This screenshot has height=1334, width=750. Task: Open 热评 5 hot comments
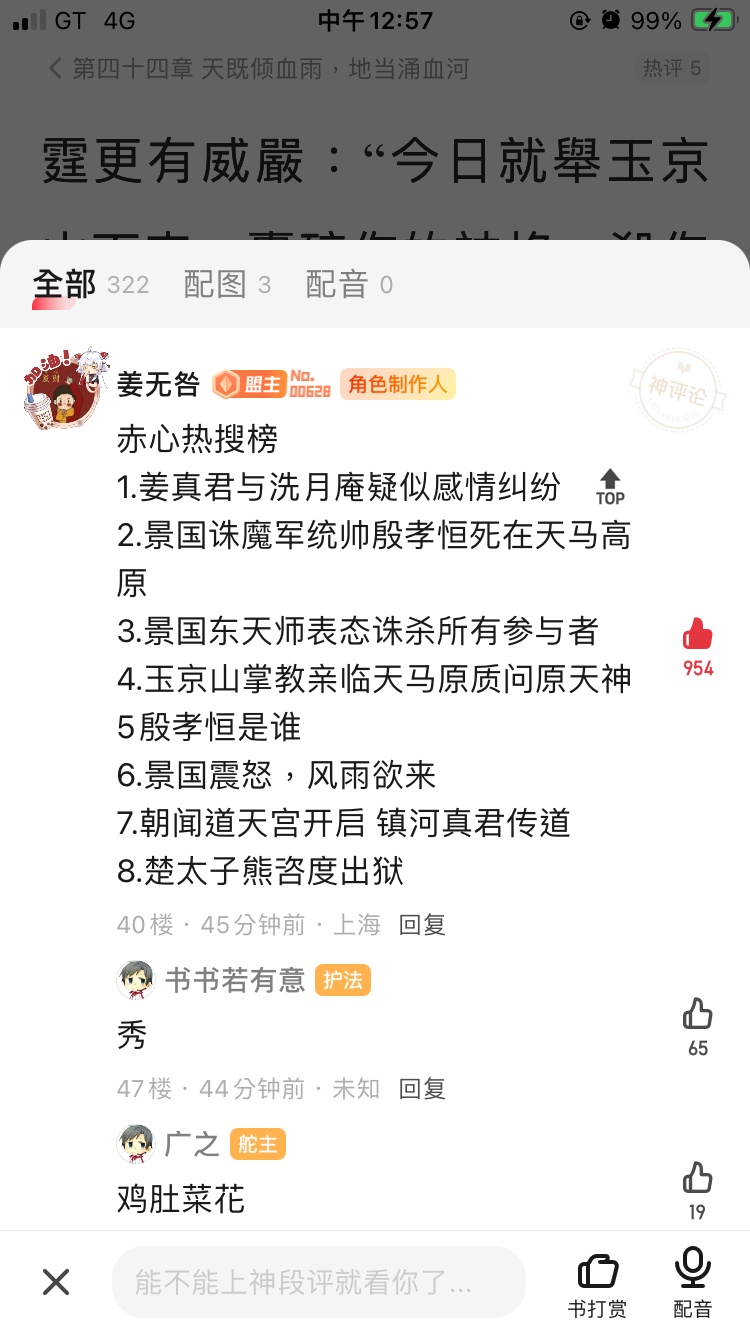pyautogui.click(x=672, y=69)
